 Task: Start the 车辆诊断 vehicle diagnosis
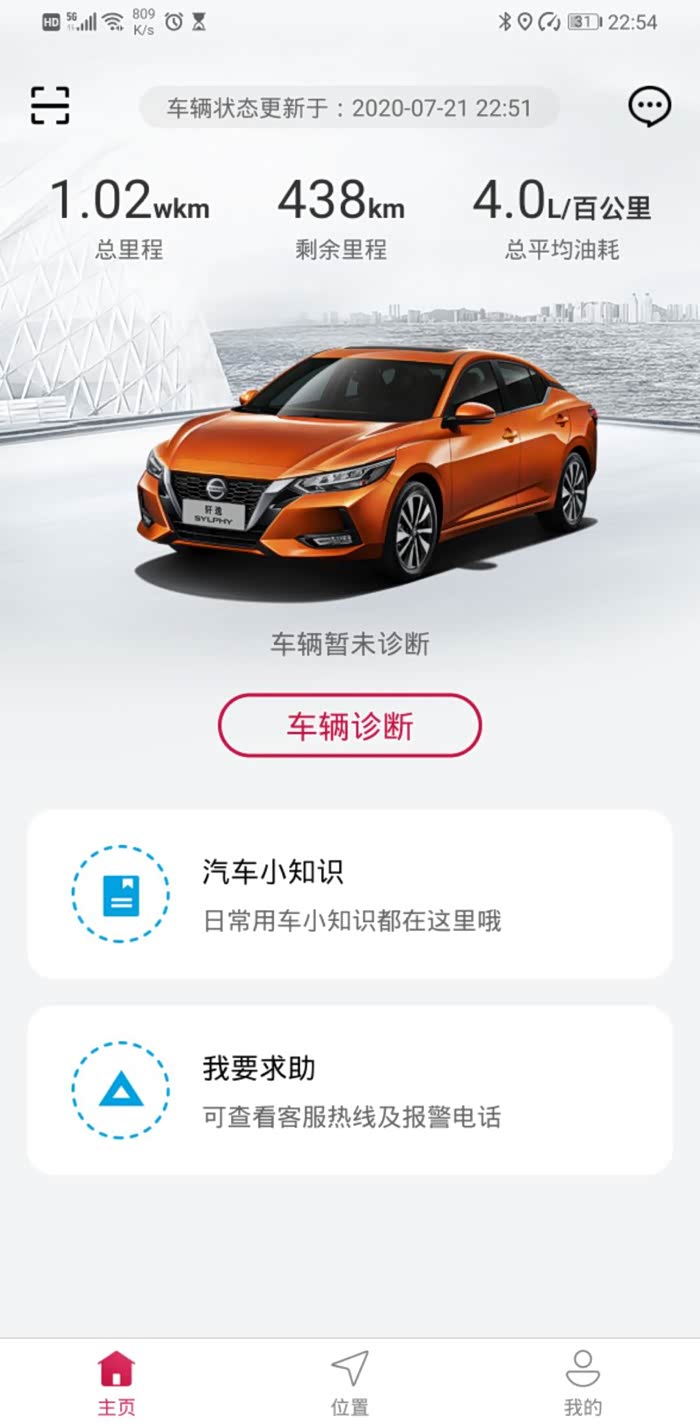pos(350,725)
